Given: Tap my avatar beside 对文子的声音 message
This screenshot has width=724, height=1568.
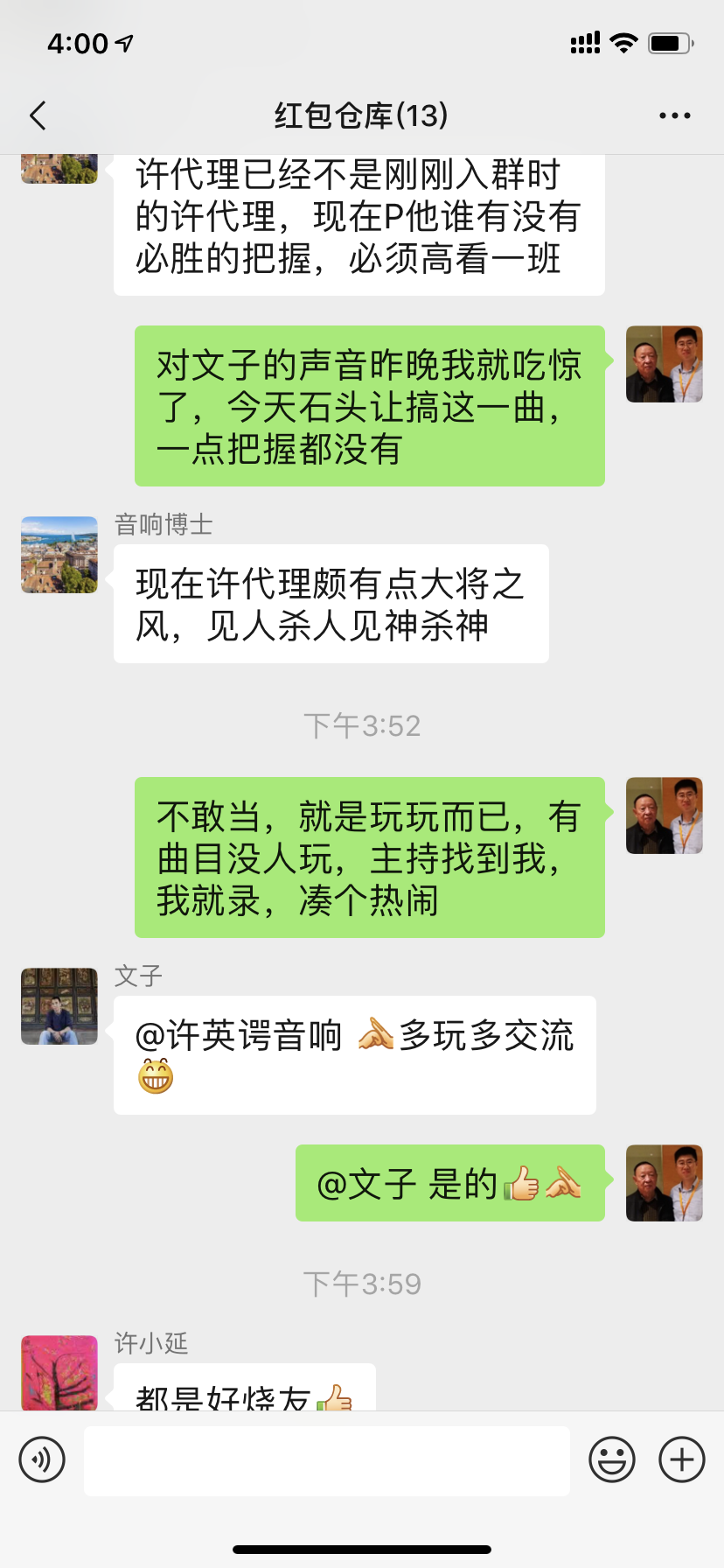Looking at the screenshot, I should (664, 364).
